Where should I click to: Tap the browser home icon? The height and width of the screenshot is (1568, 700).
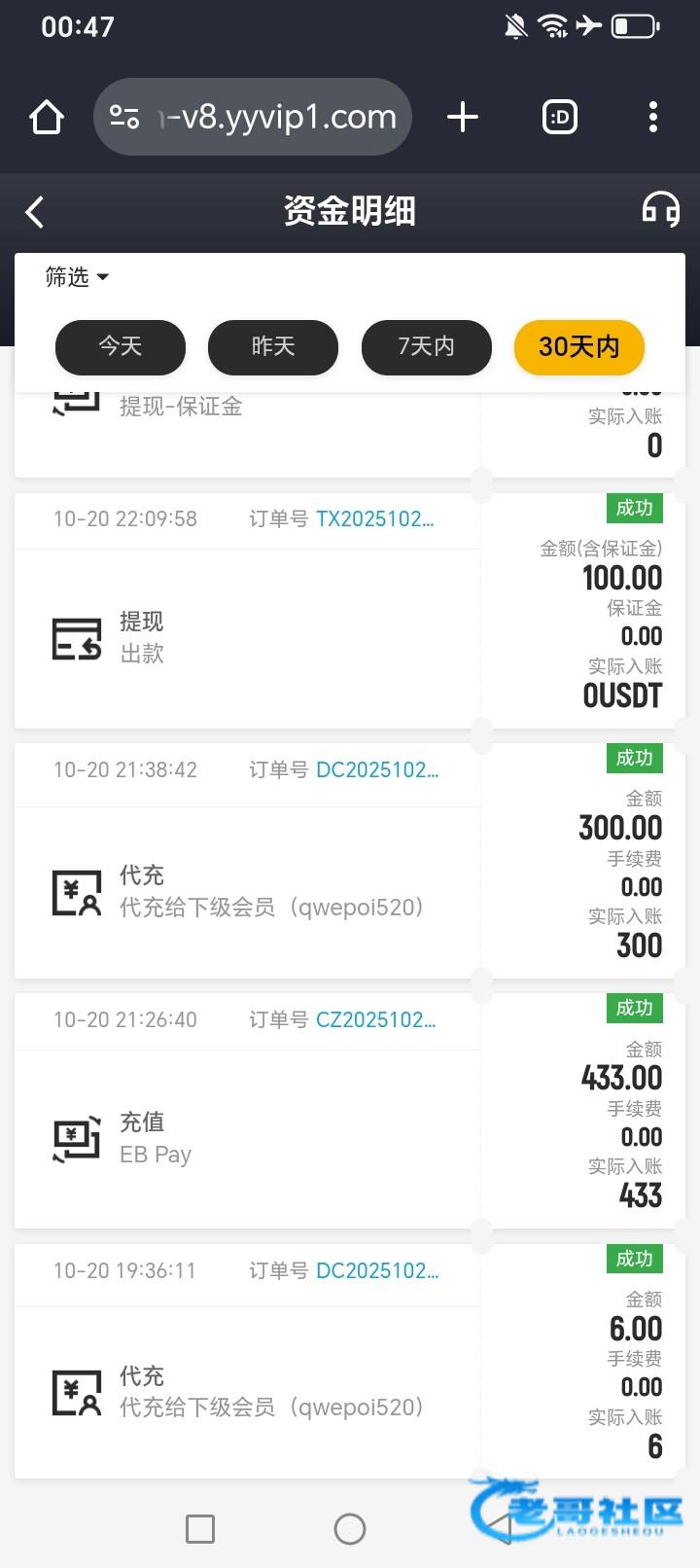47,118
